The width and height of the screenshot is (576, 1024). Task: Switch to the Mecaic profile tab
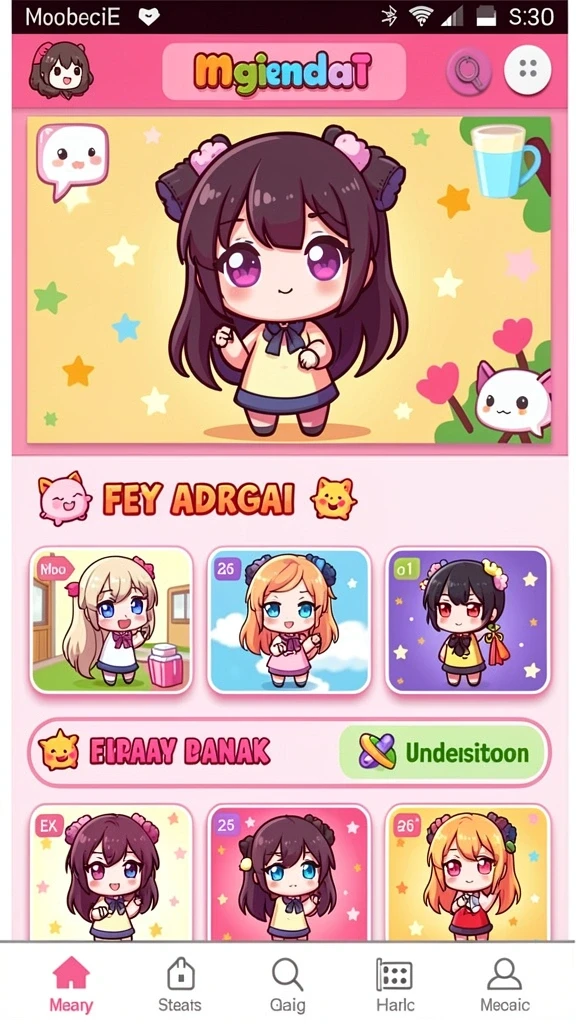coord(504,984)
